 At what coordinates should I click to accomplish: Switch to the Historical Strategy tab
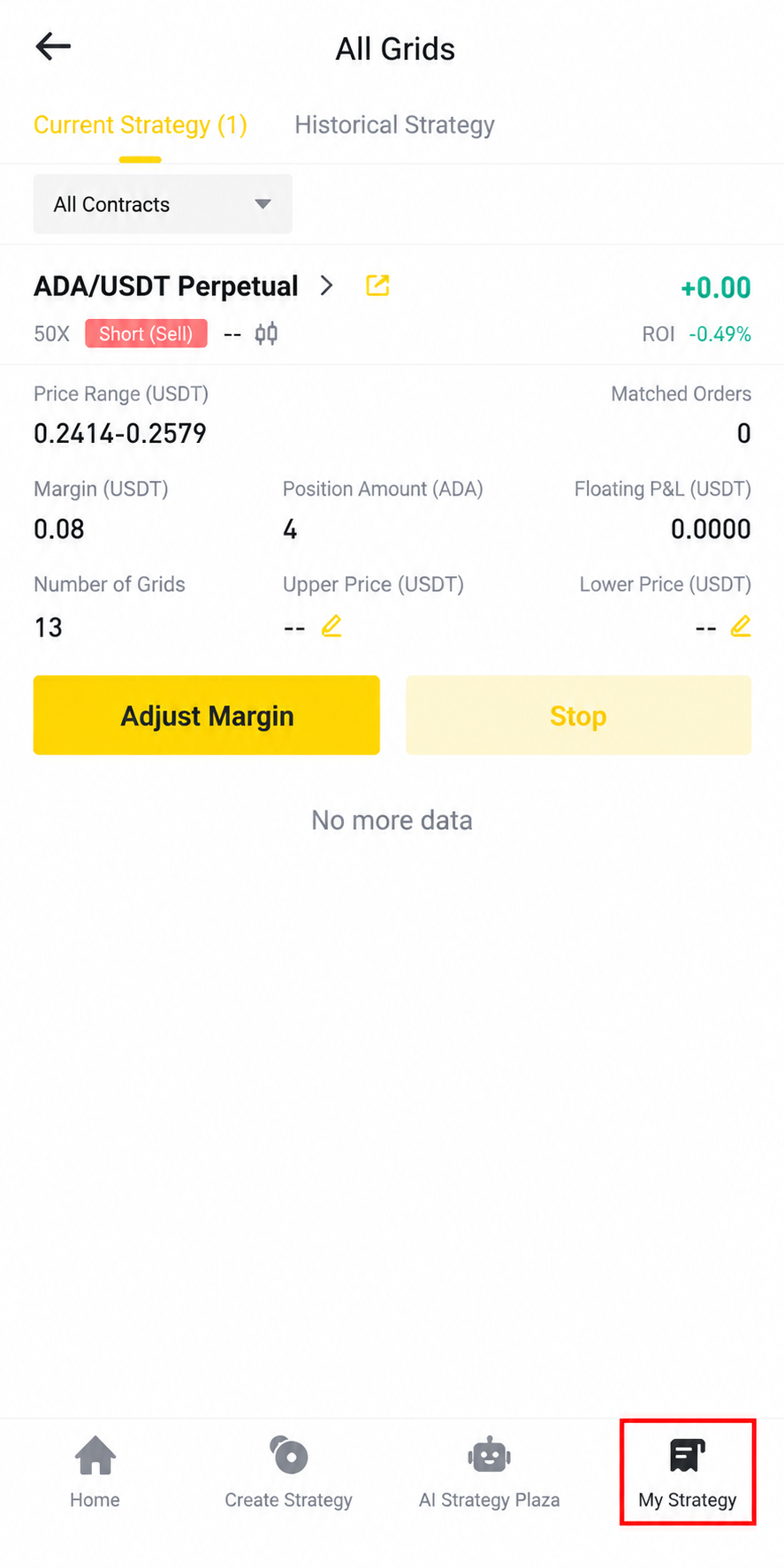point(394,126)
